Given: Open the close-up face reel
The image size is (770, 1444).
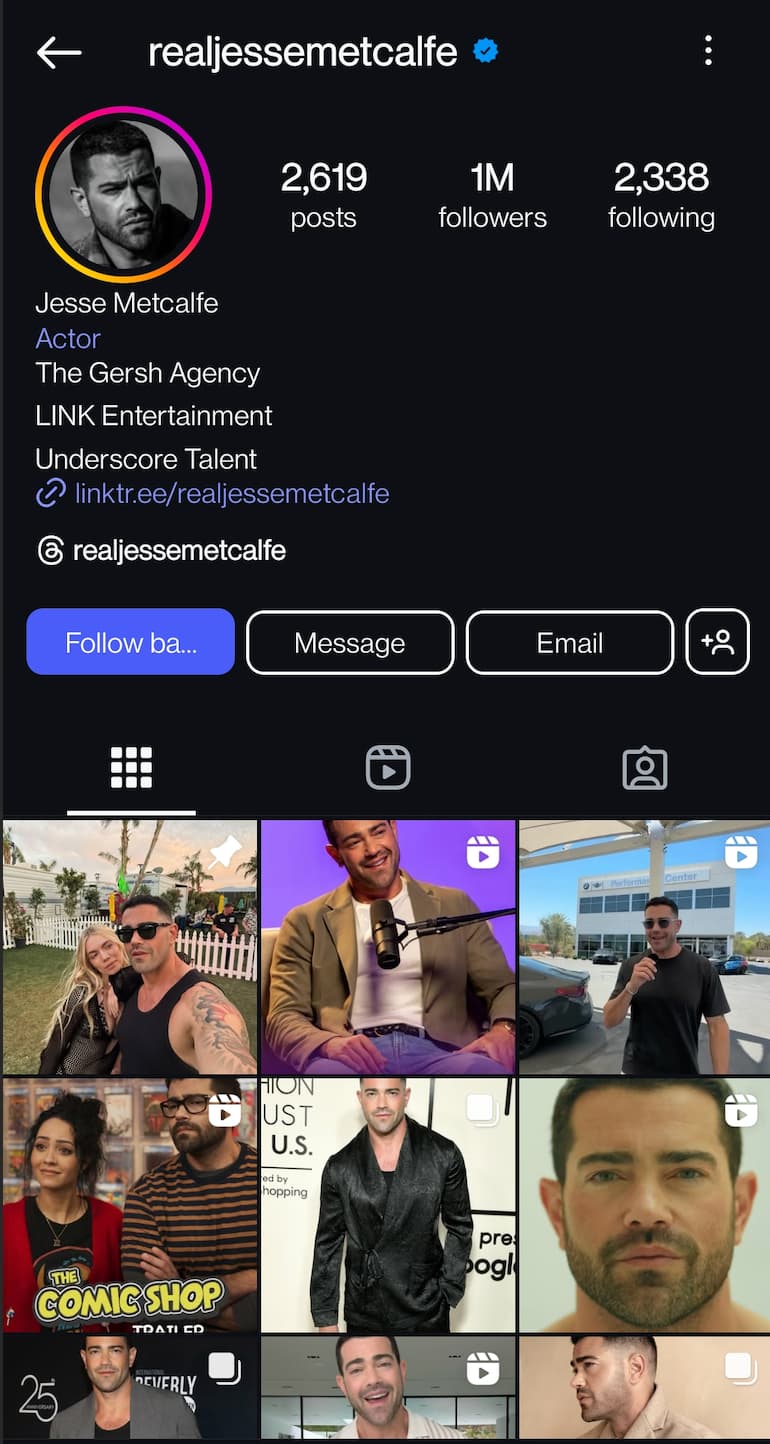Looking at the screenshot, I should [x=645, y=1204].
